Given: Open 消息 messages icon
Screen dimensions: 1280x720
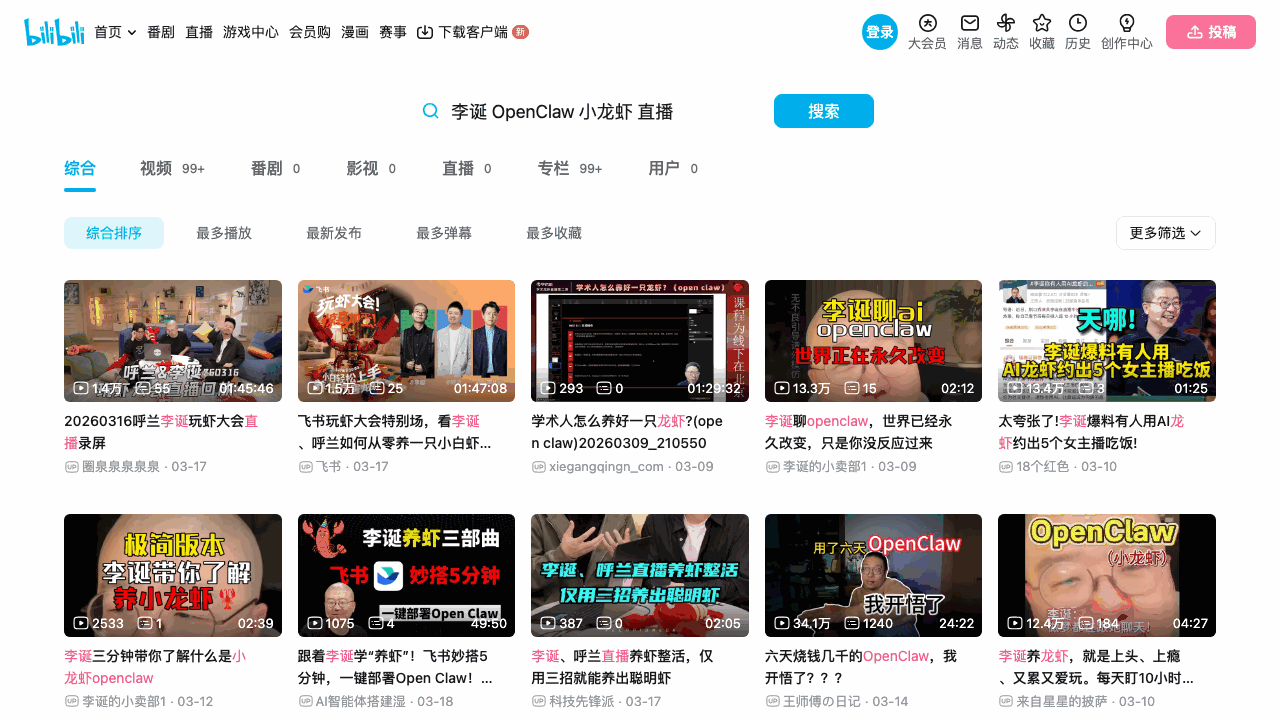Looking at the screenshot, I should click(969, 32).
